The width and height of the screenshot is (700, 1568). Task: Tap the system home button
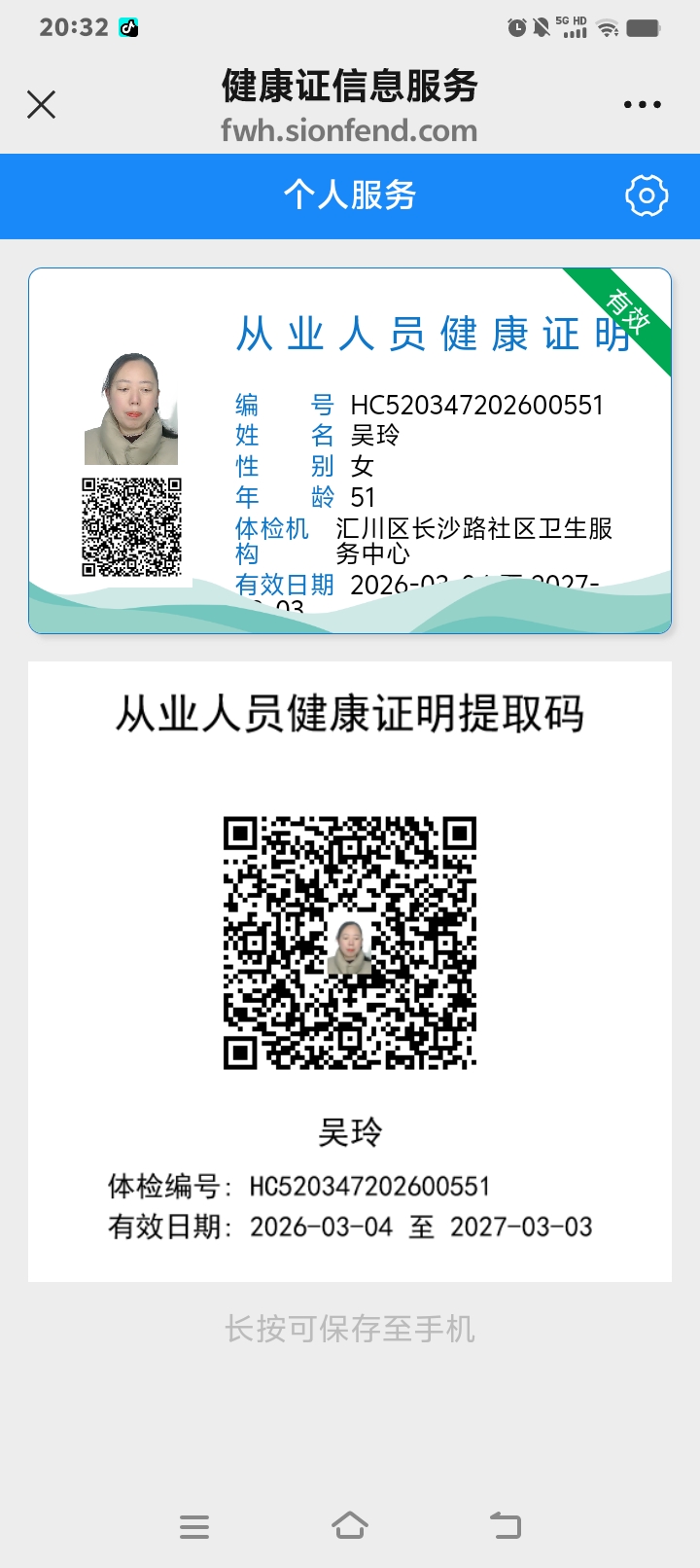350,1525
